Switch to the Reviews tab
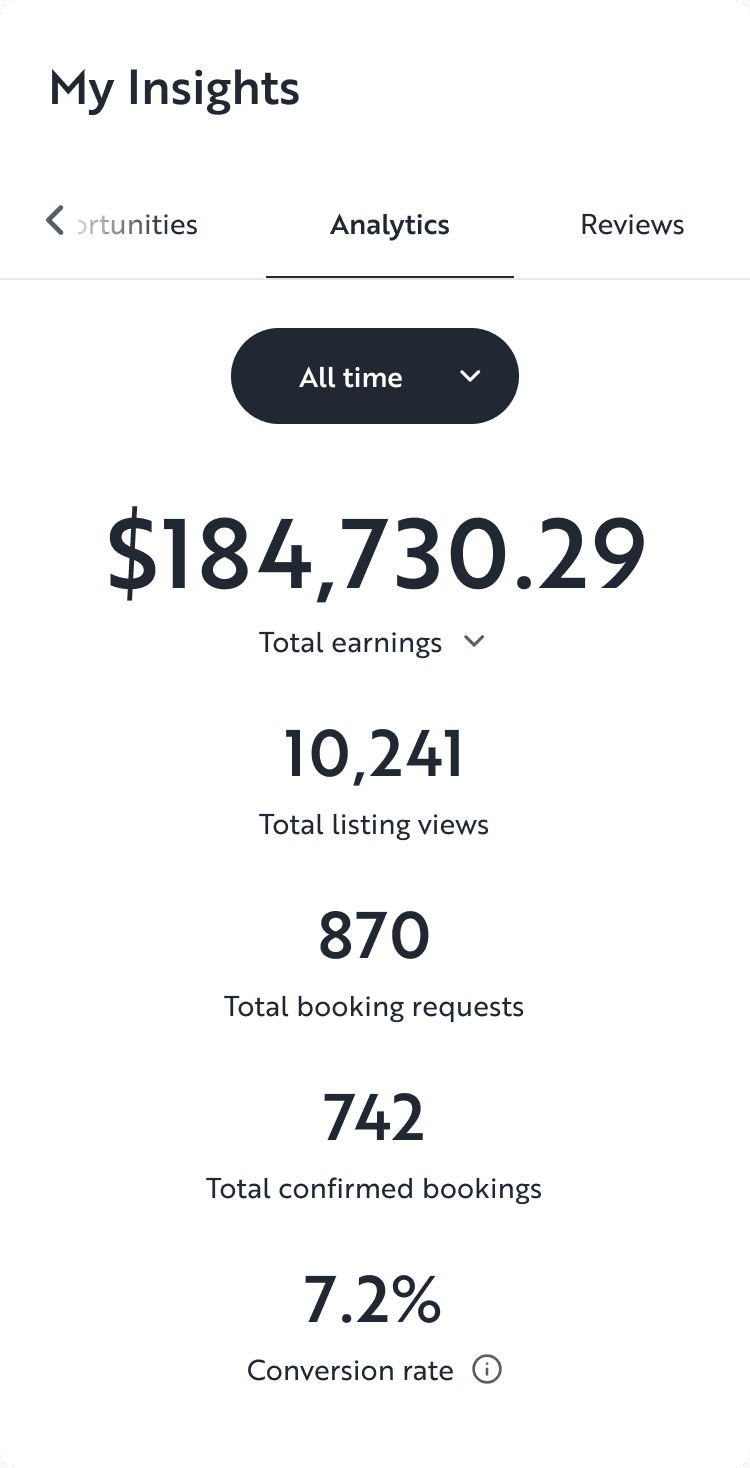 tap(632, 225)
